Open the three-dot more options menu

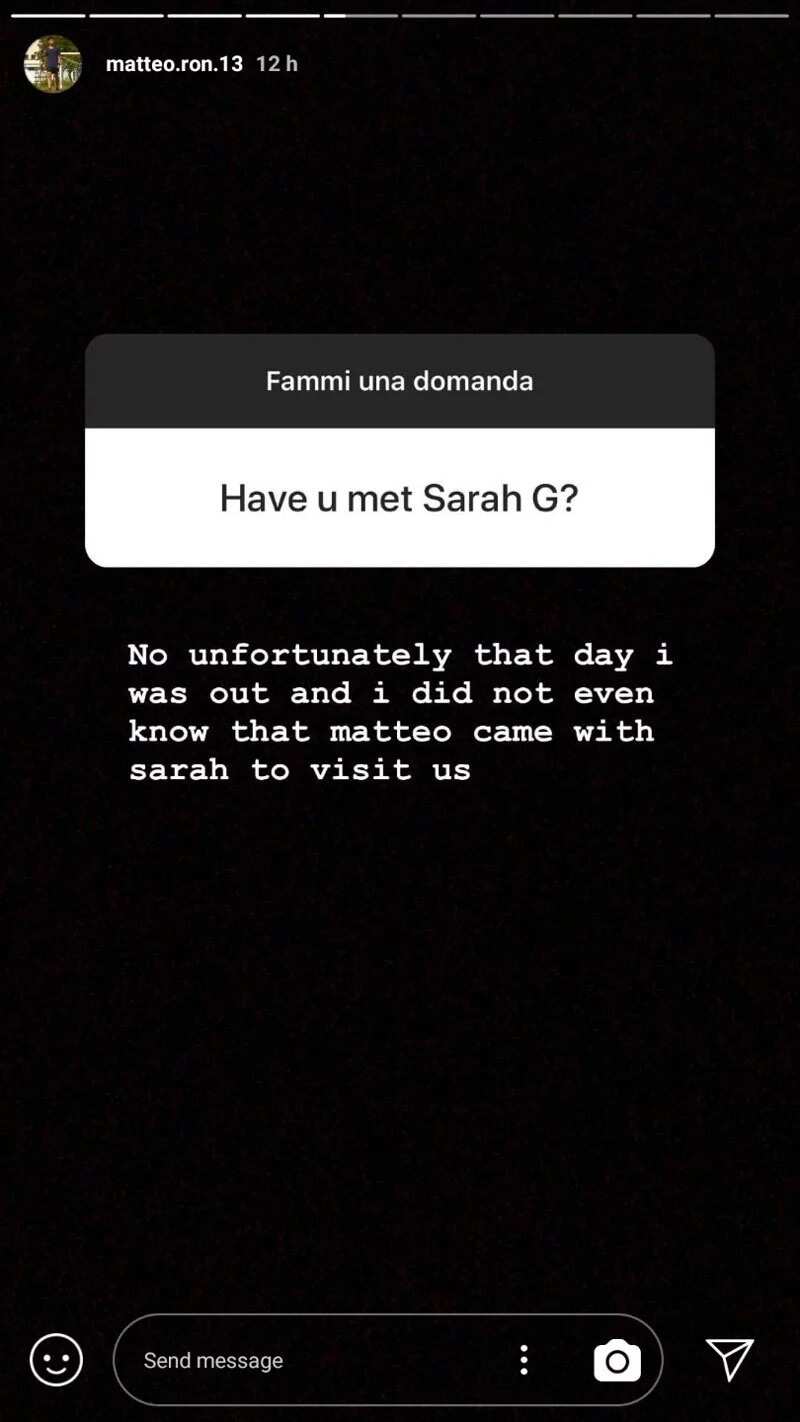click(524, 1360)
